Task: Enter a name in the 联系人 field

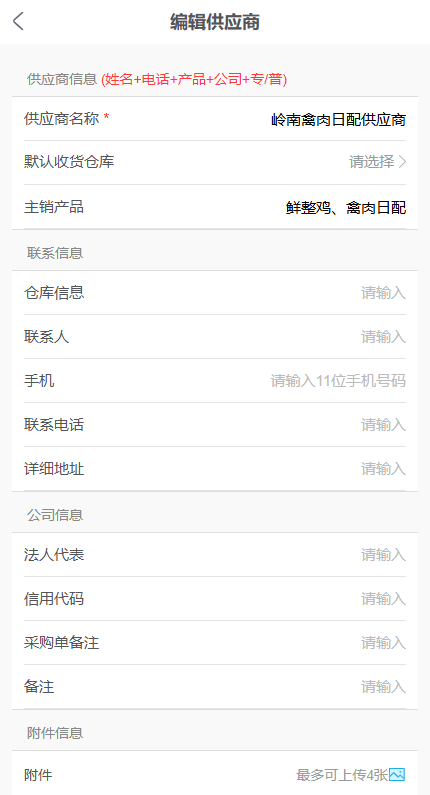Action: (x=215, y=337)
